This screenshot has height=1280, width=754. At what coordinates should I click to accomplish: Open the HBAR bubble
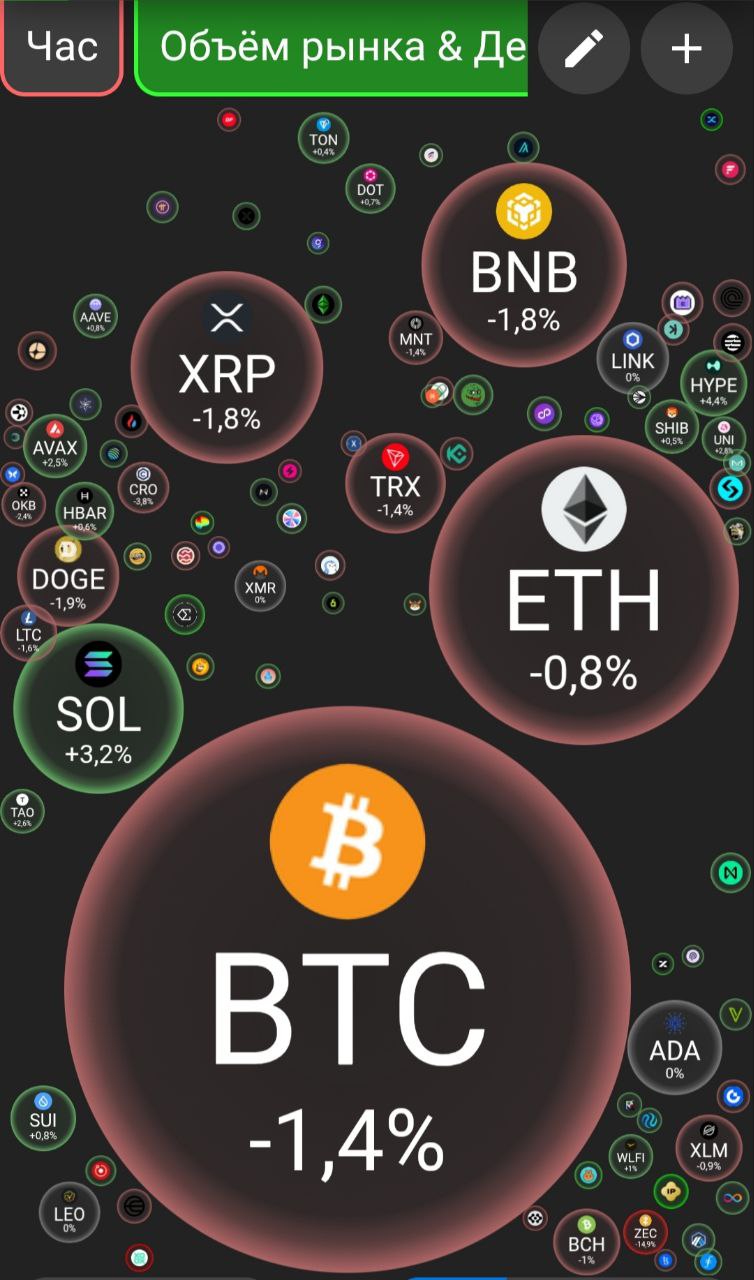click(x=85, y=510)
